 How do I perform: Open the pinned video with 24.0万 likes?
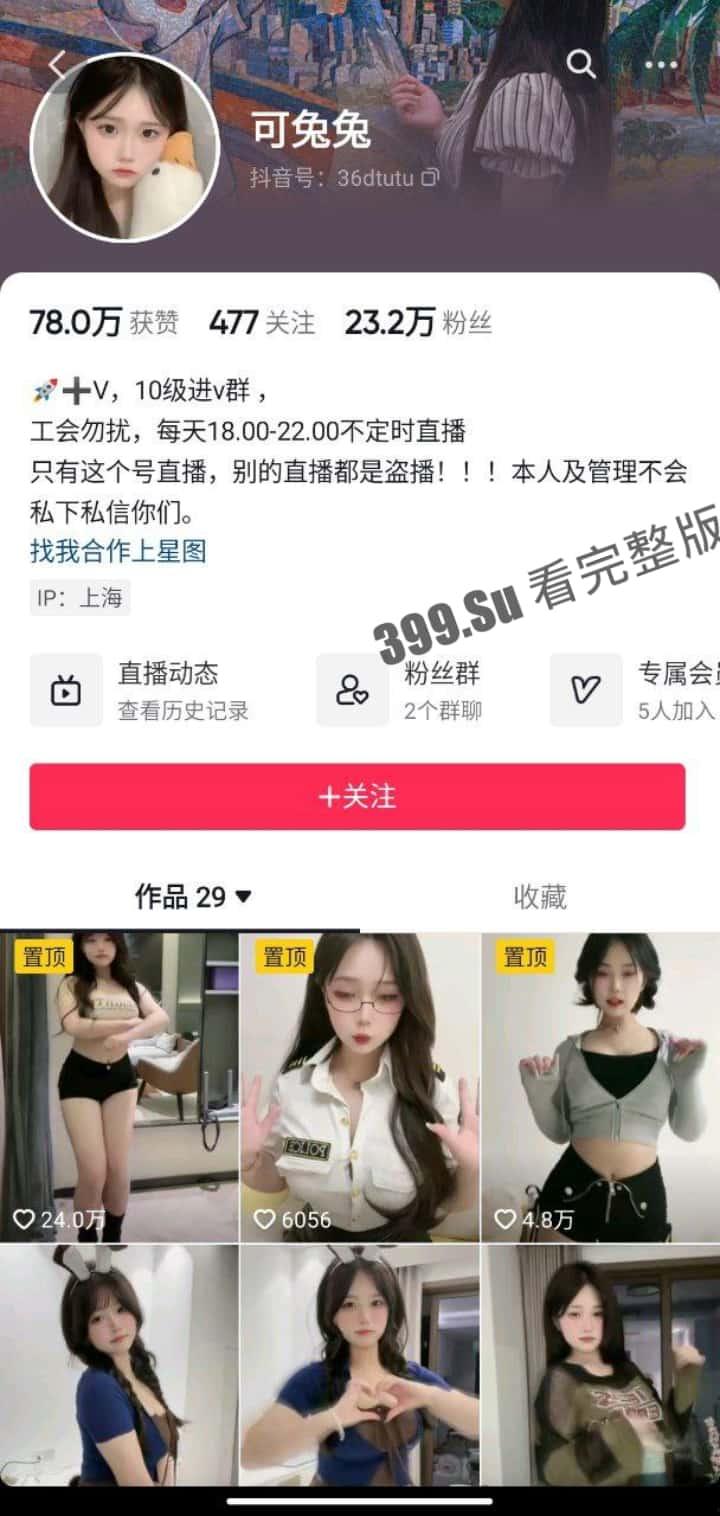coord(119,1087)
